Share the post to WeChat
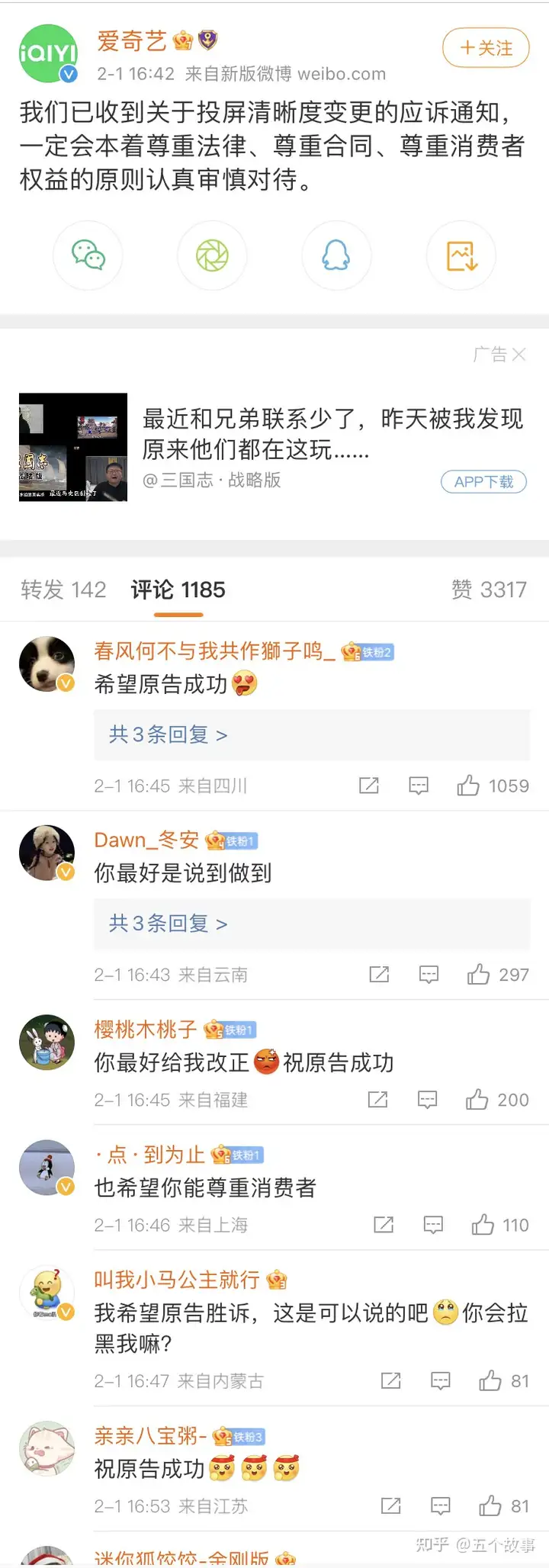 [88, 255]
